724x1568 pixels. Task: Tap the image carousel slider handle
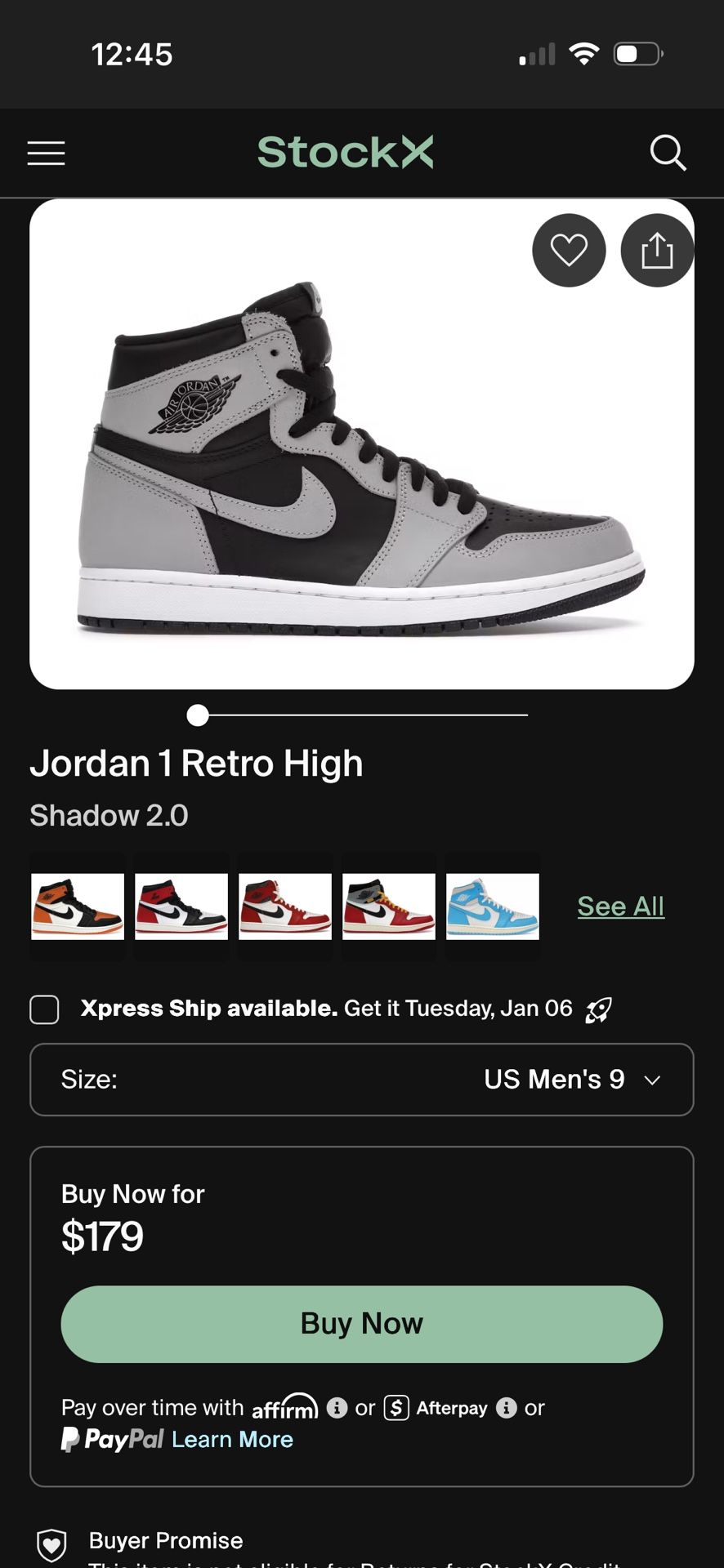point(198,715)
